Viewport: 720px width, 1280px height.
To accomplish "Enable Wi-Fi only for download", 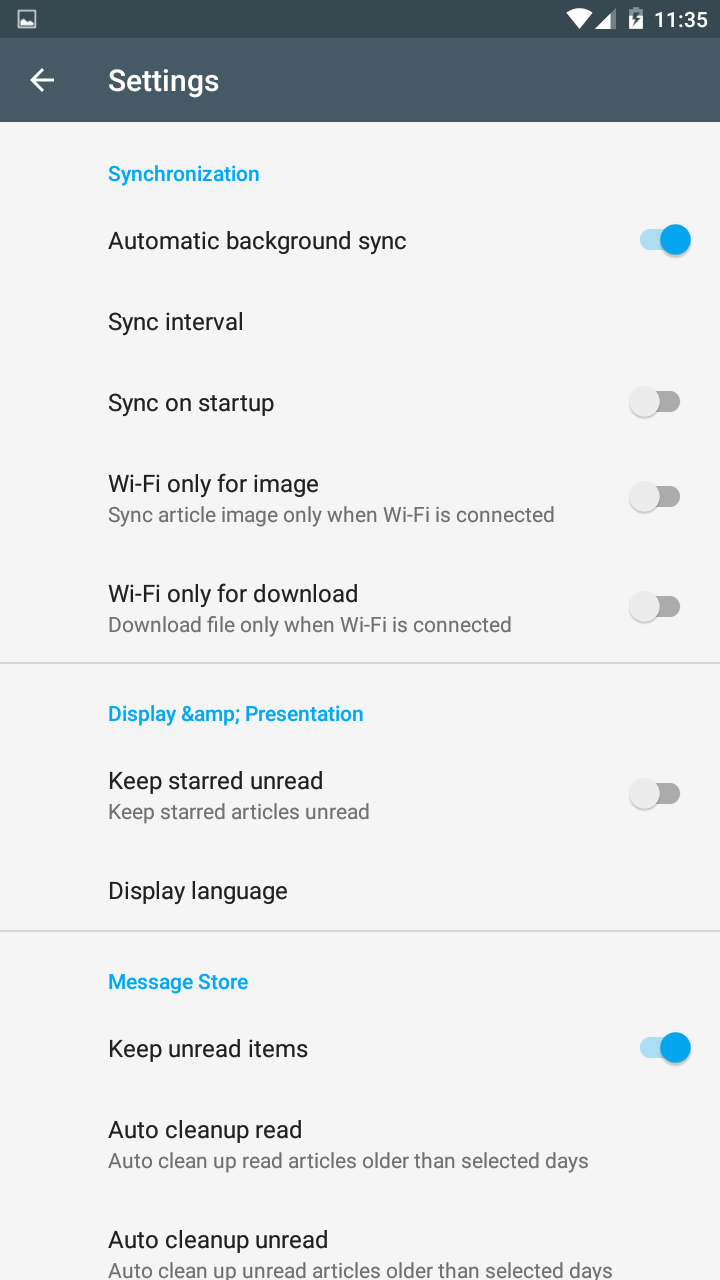I will (x=656, y=606).
